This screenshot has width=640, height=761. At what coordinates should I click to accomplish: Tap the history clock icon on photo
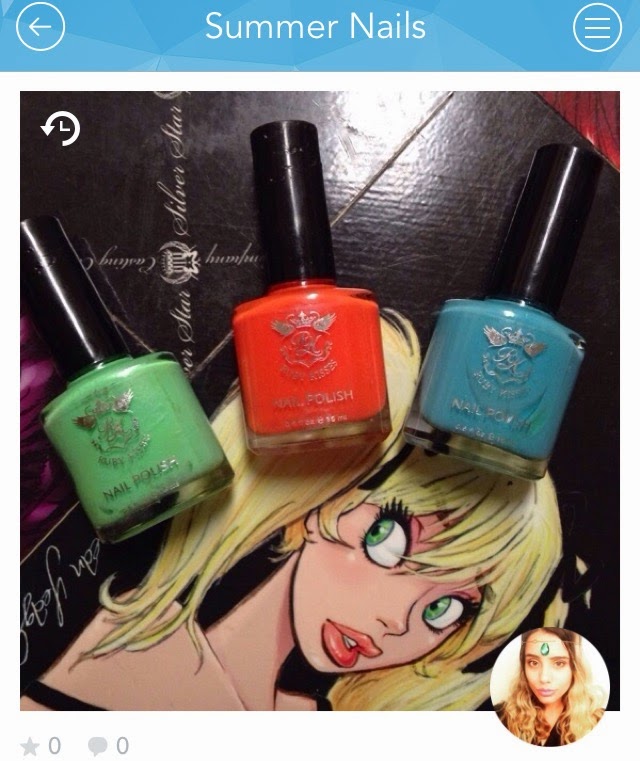pyautogui.click(x=60, y=128)
